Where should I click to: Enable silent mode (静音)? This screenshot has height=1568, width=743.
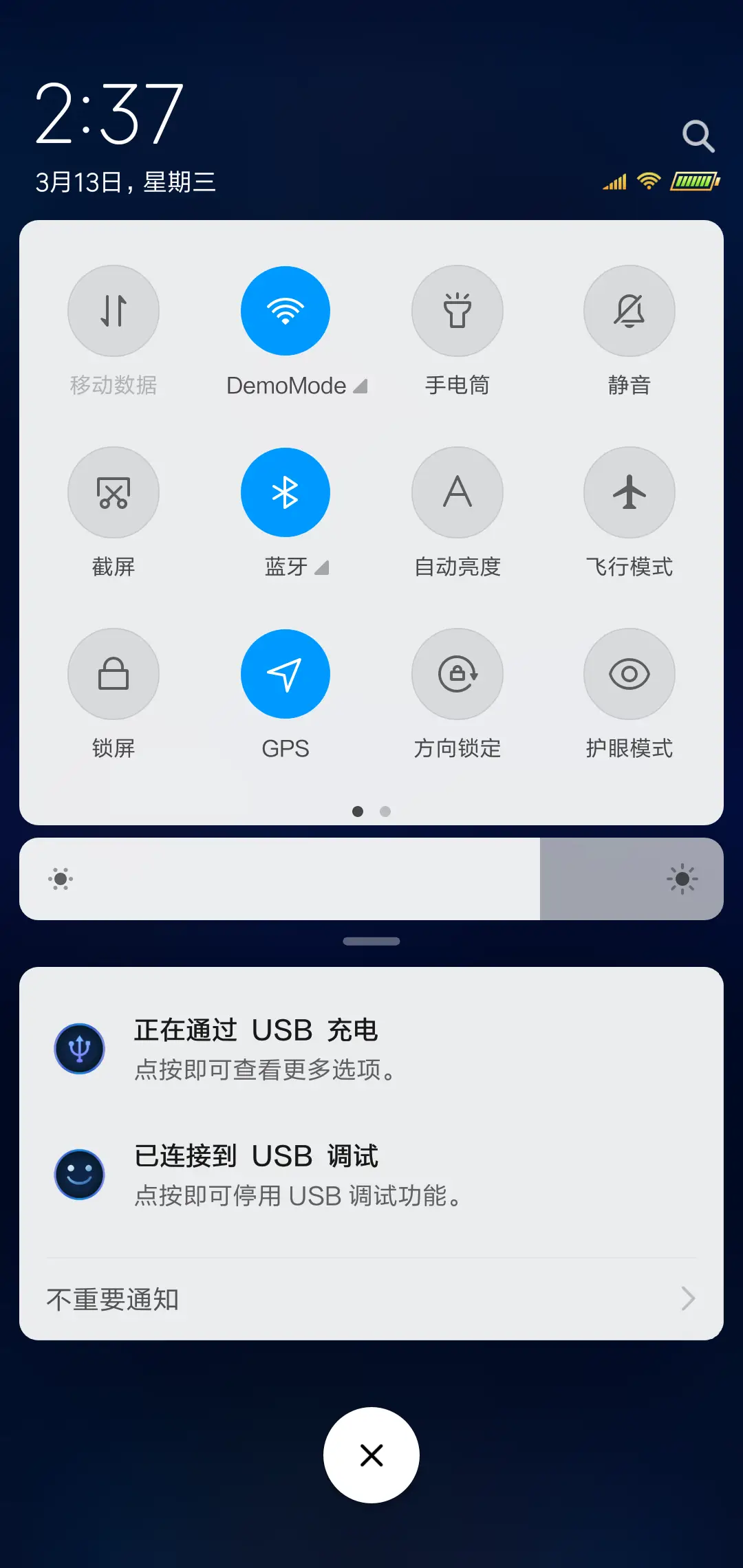point(629,311)
